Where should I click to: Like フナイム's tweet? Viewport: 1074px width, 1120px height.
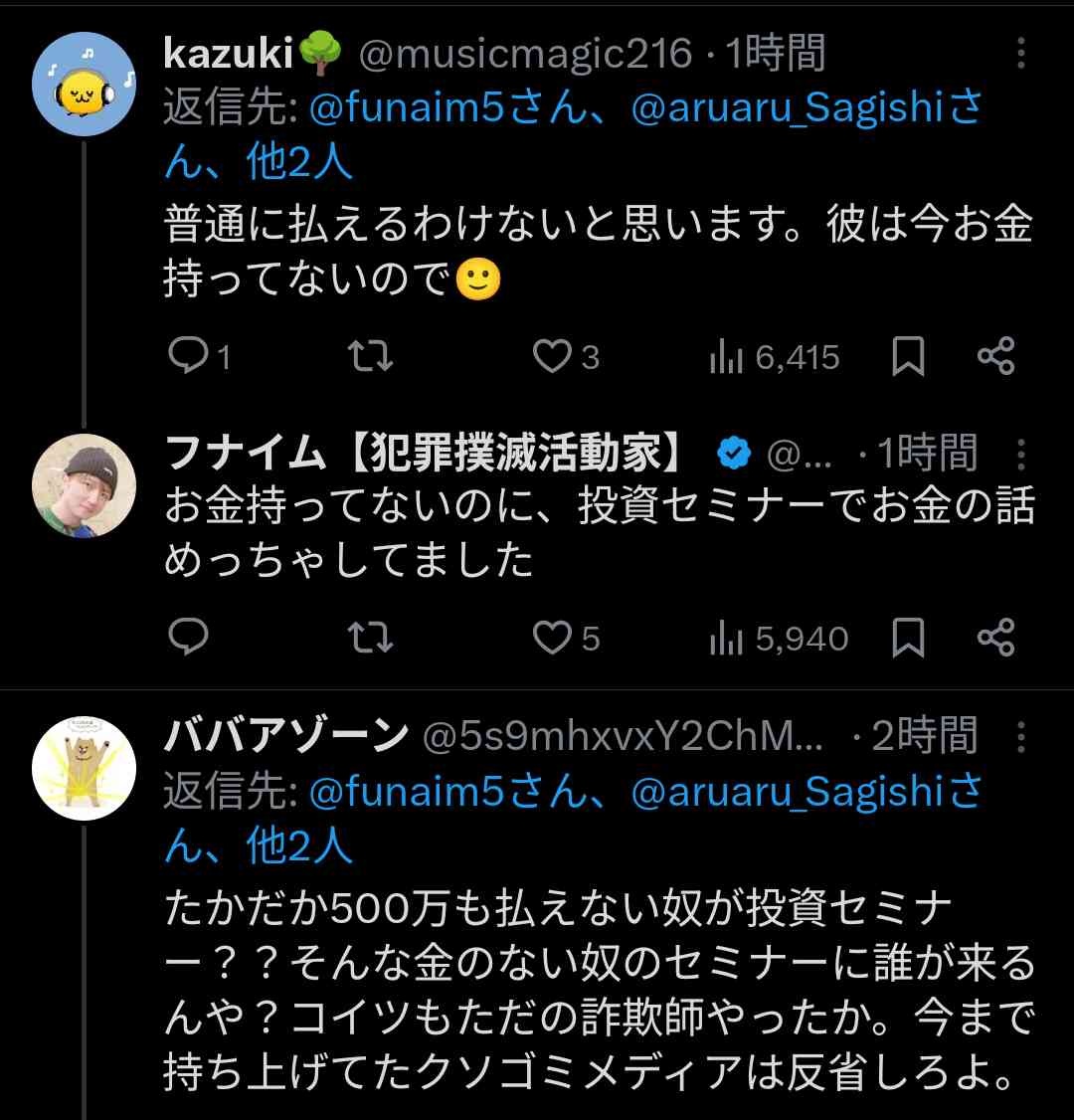coord(552,638)
